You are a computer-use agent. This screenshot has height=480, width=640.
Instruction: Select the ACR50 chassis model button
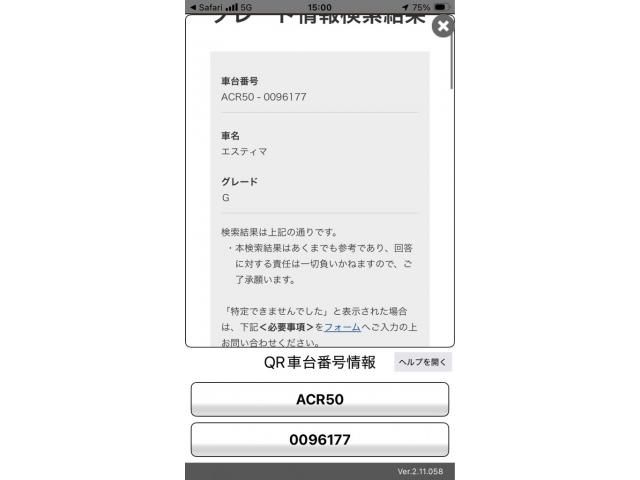320,399
